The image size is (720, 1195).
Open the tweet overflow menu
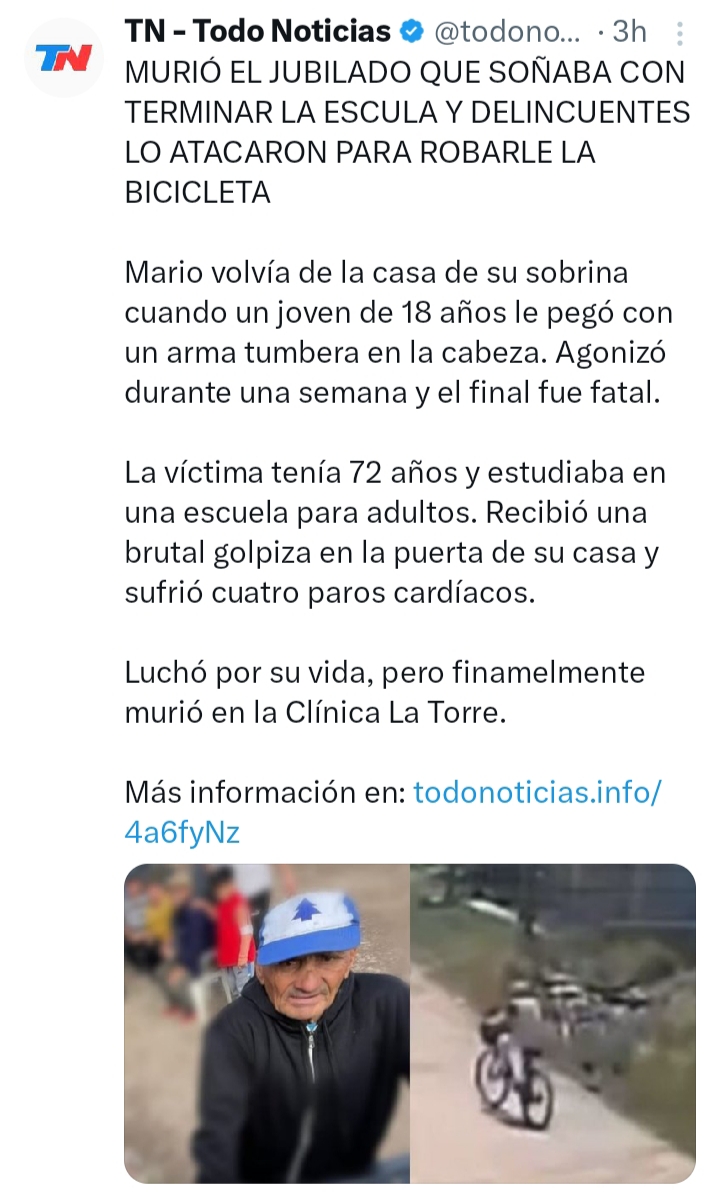(x=681, y=33)
